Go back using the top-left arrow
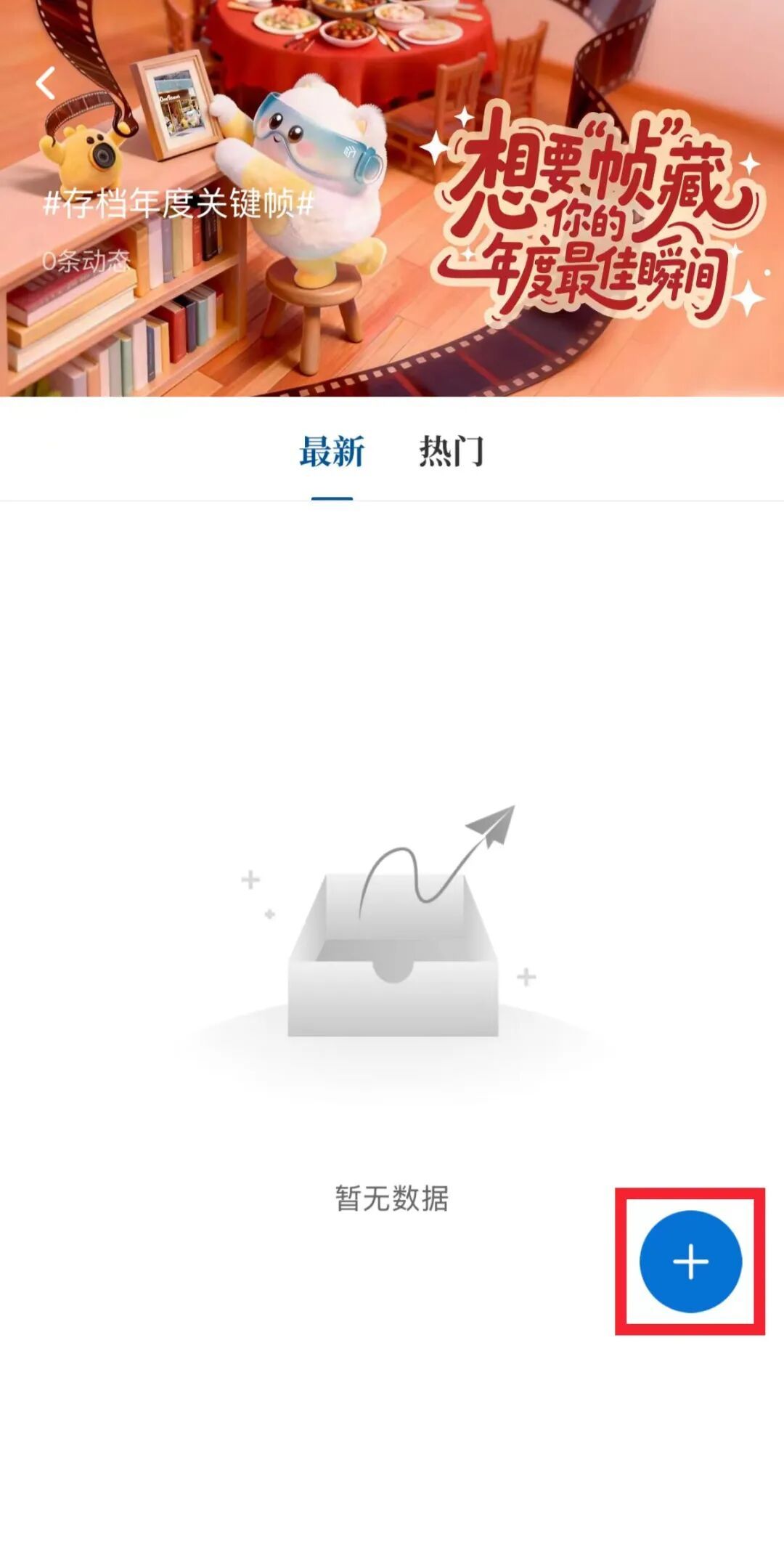This screenshot has width=784, height=1566. click(46, 83)
